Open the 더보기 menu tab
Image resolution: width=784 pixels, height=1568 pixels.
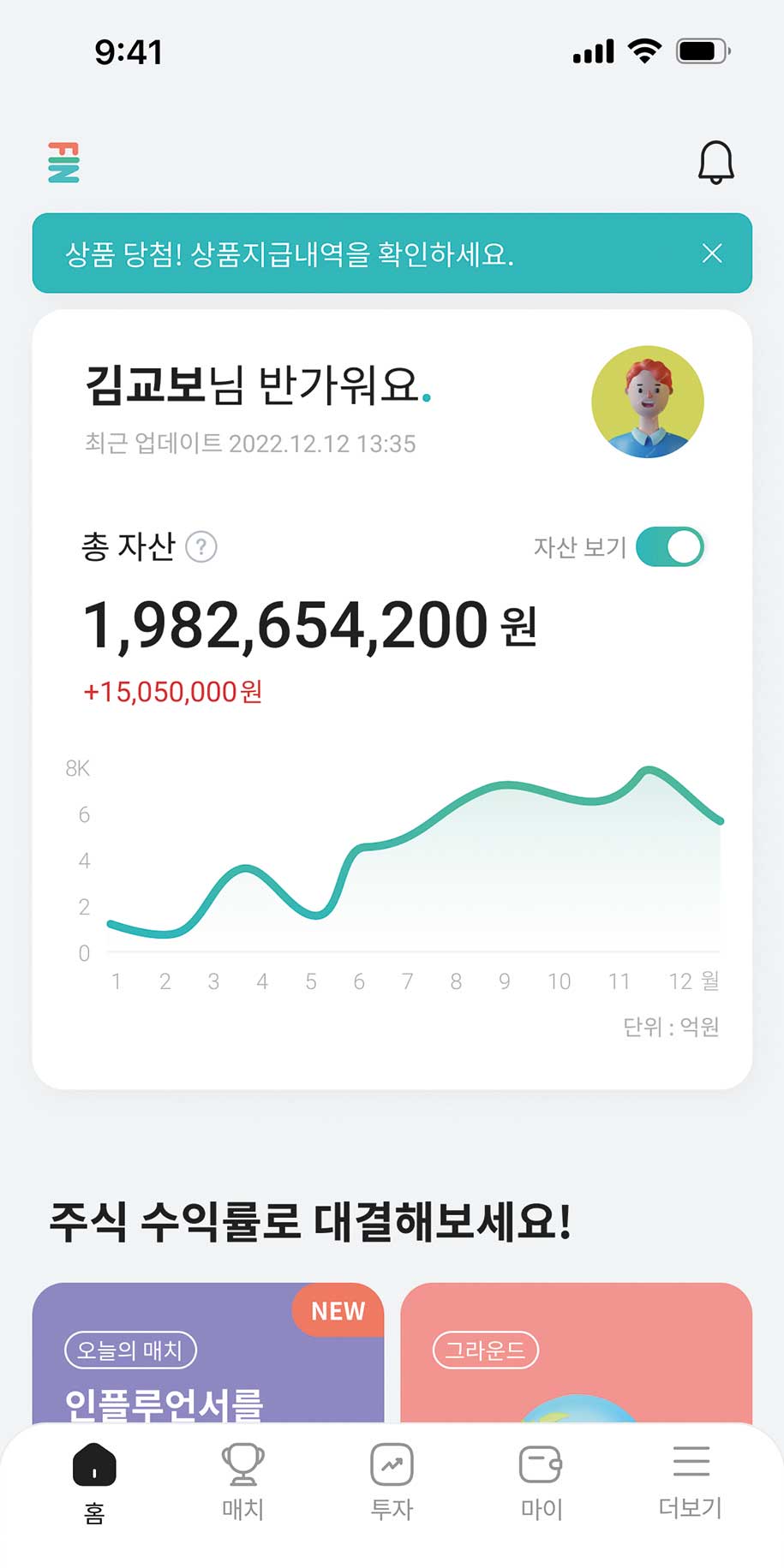pyautogui.click(x=691, y=1482)
